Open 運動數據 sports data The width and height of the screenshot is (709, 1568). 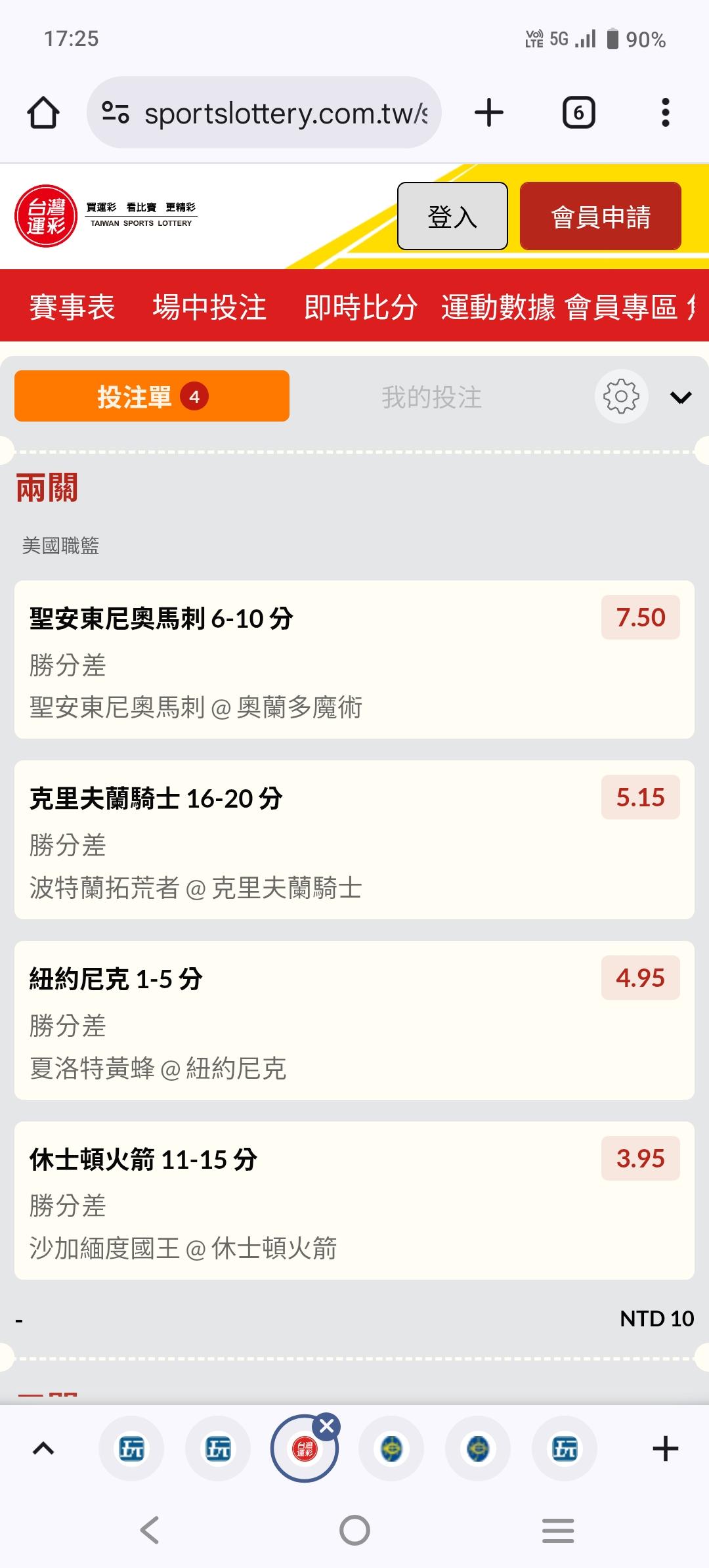click(498, 307)
